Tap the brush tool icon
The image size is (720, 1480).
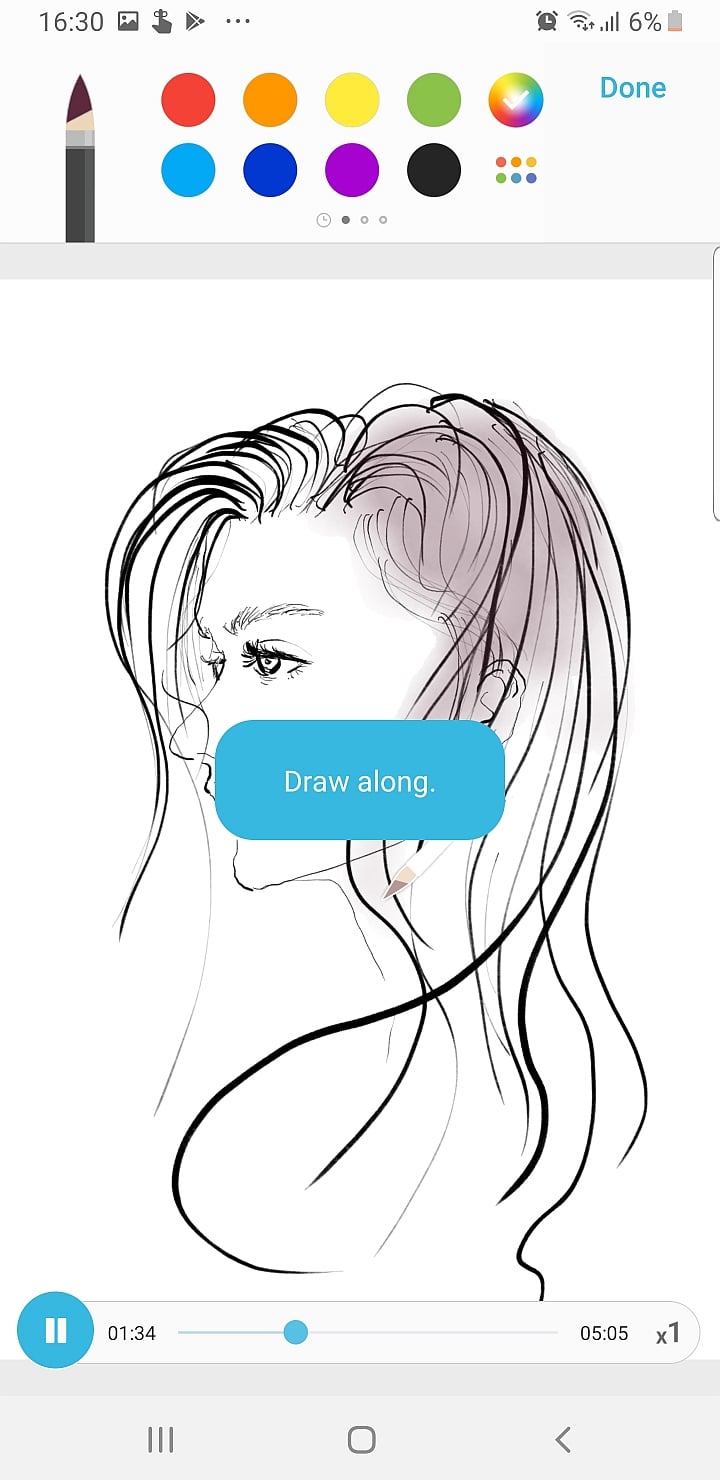[80, 158]
